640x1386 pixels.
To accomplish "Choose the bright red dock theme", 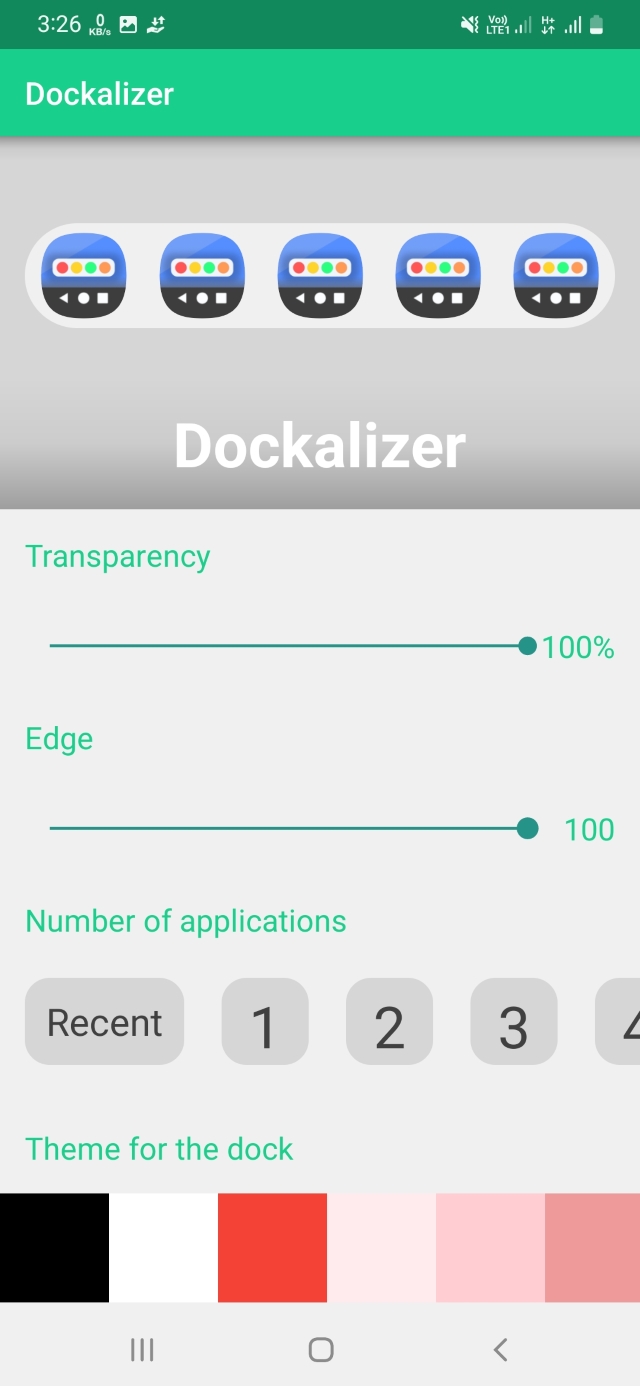I will tap(272, 1248).
